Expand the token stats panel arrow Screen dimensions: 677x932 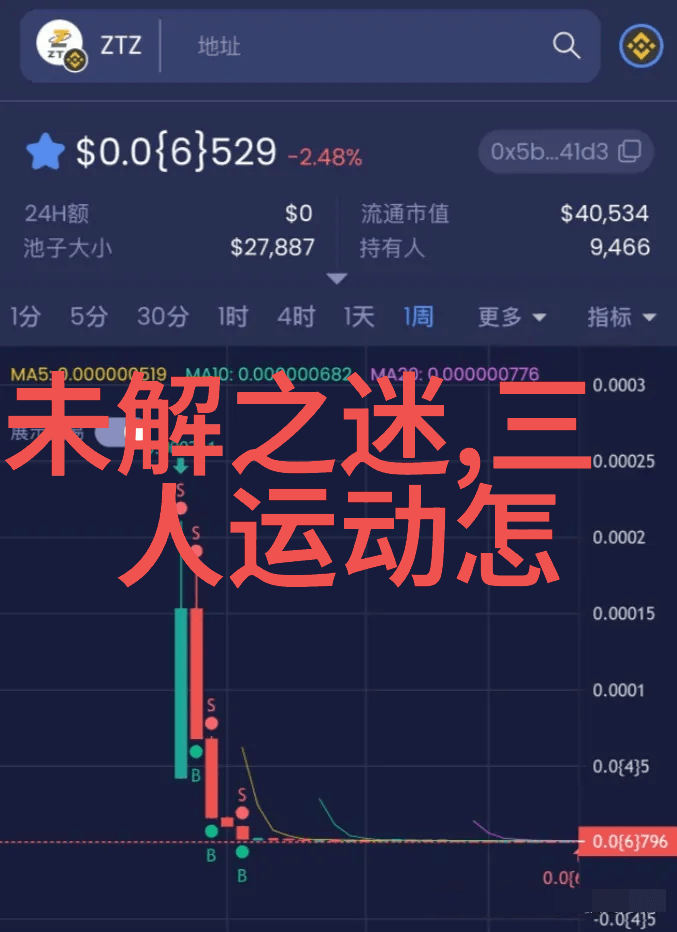[x=337, y=278]
